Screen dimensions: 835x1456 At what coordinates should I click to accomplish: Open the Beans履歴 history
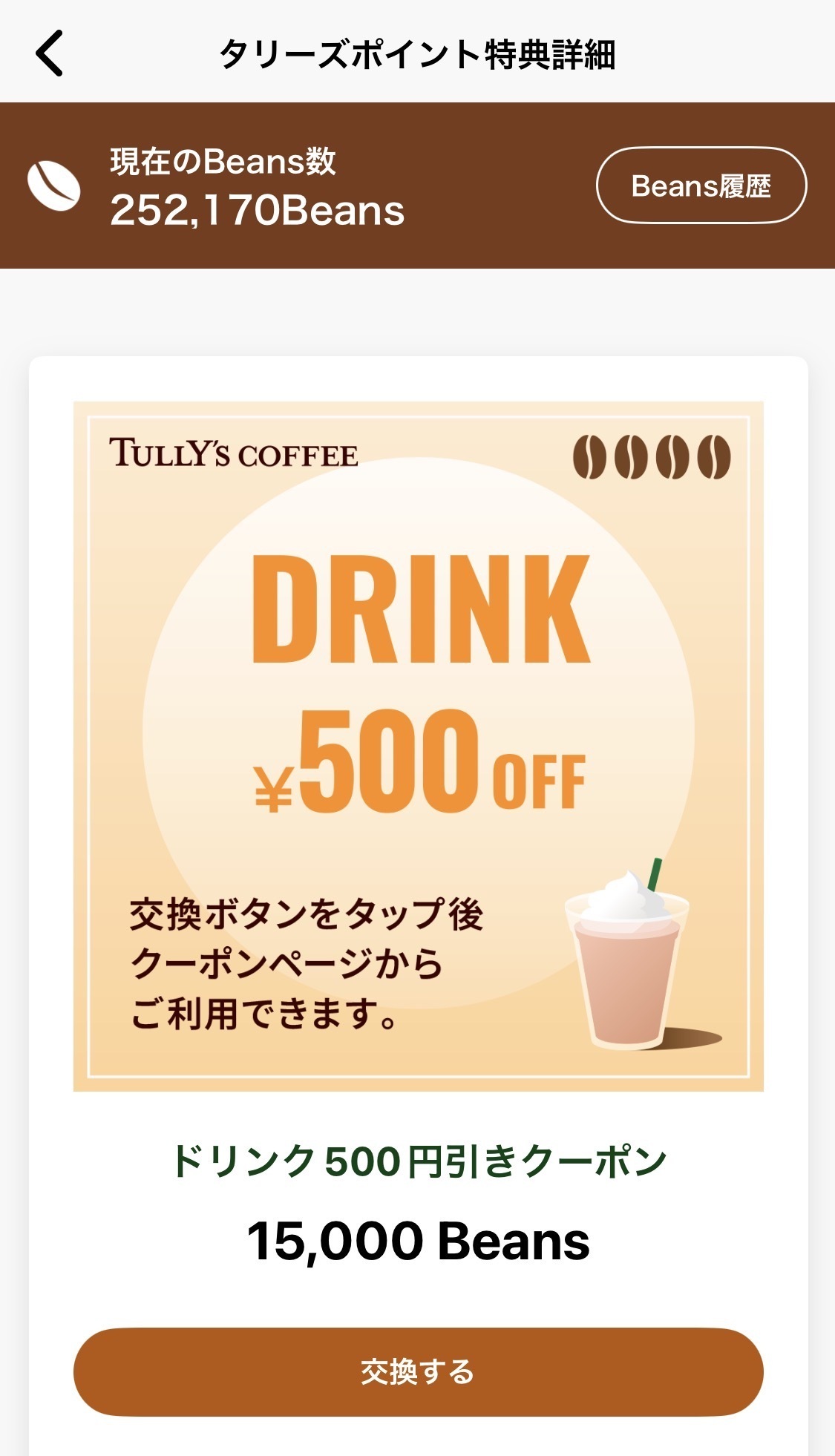(701, 186)
